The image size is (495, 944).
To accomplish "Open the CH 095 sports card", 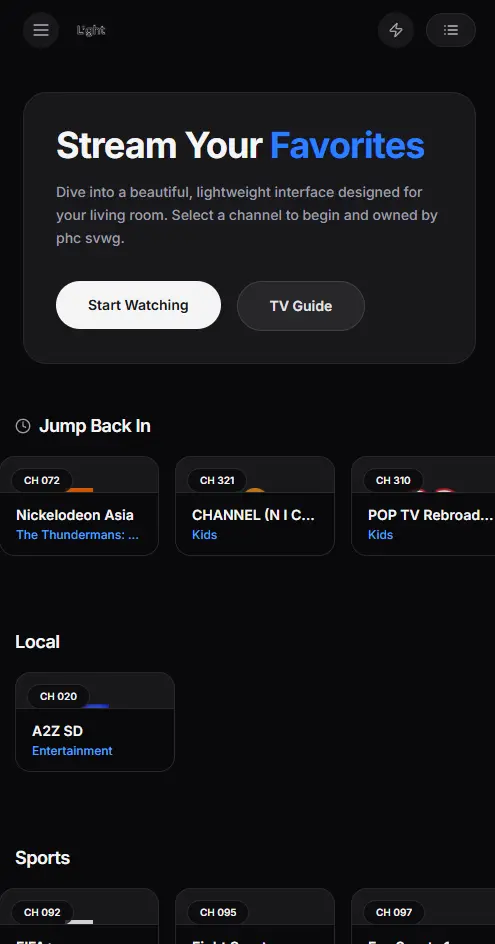I will pyautogui.click(x=255, y=916).
